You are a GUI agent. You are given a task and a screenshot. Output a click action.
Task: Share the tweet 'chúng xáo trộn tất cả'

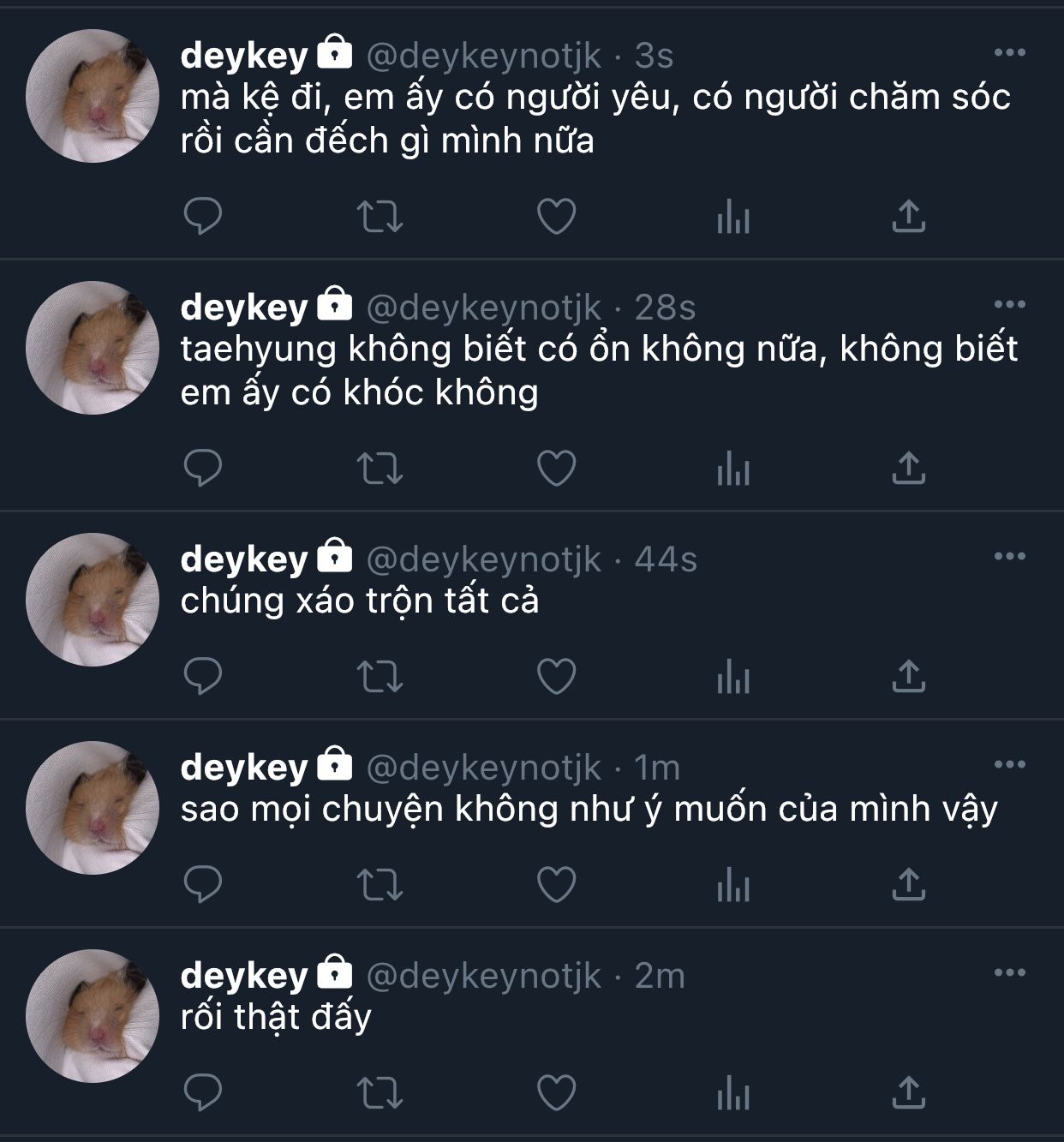908,677
